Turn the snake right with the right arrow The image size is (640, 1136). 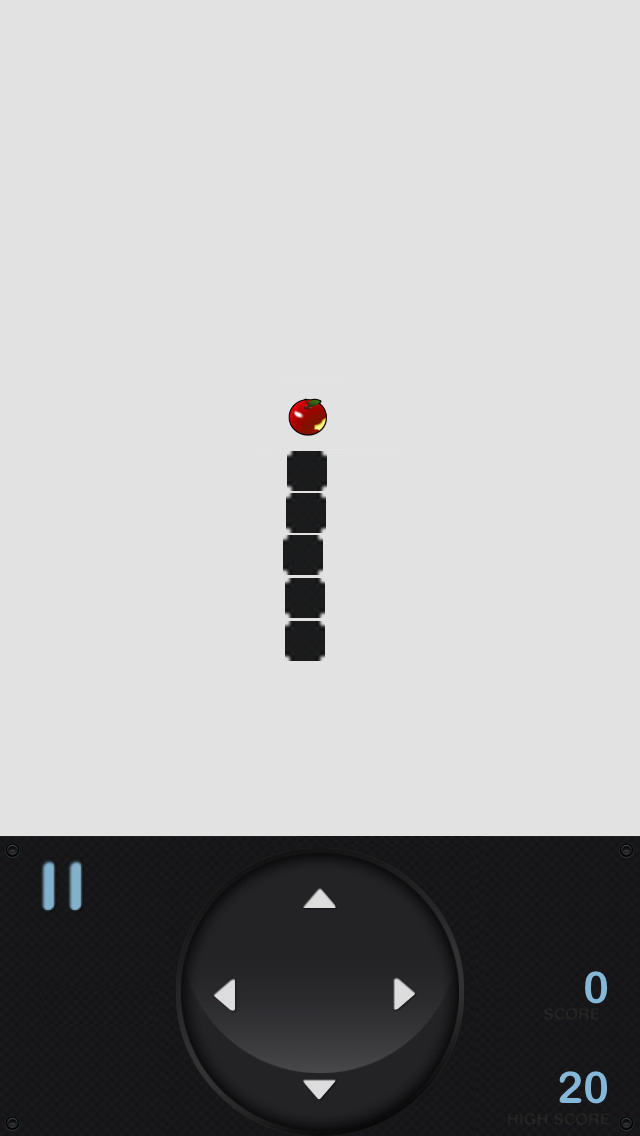(x=404, y=994)
